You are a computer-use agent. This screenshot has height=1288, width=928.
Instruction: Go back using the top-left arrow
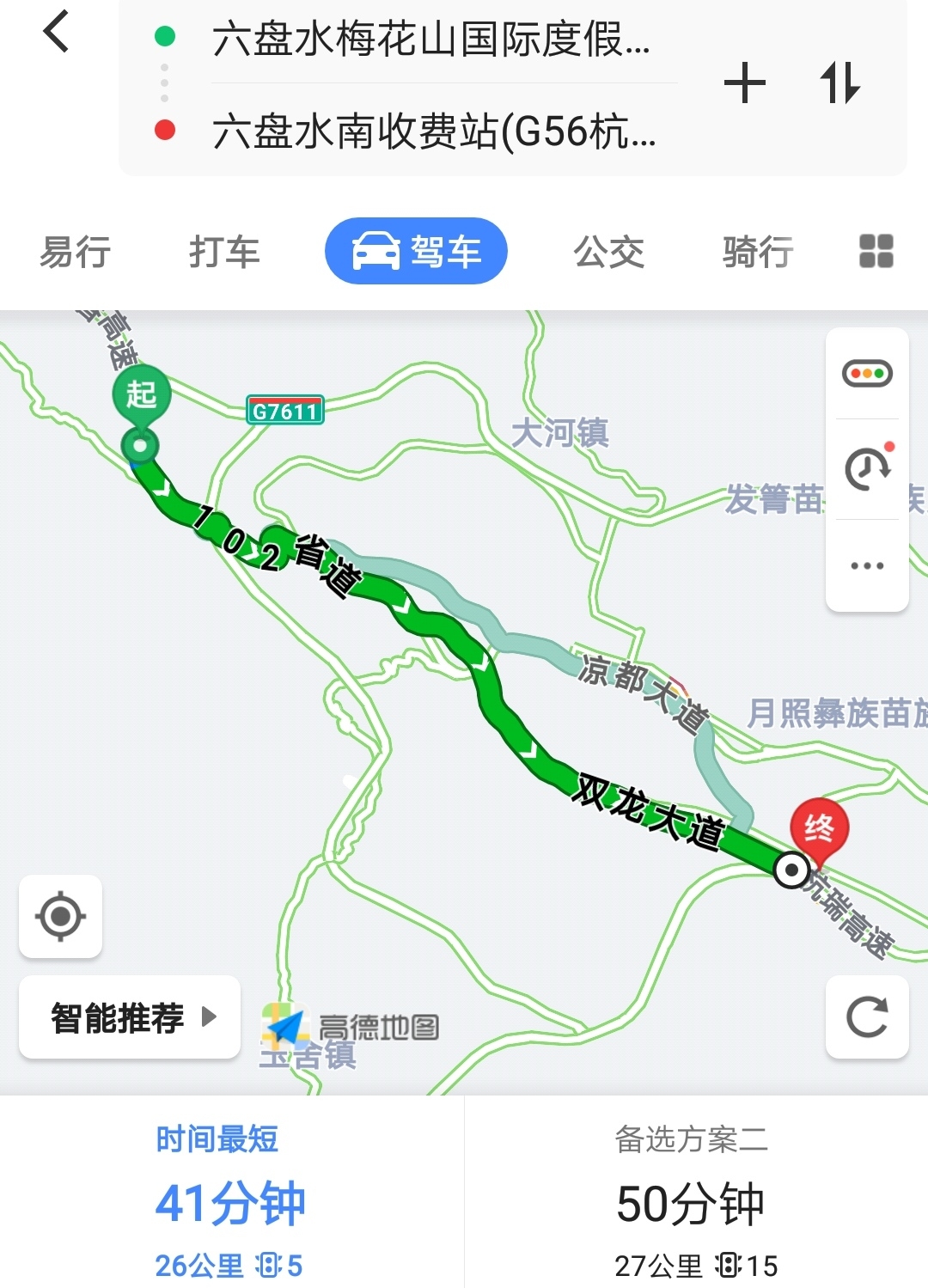tap(56, 33)
